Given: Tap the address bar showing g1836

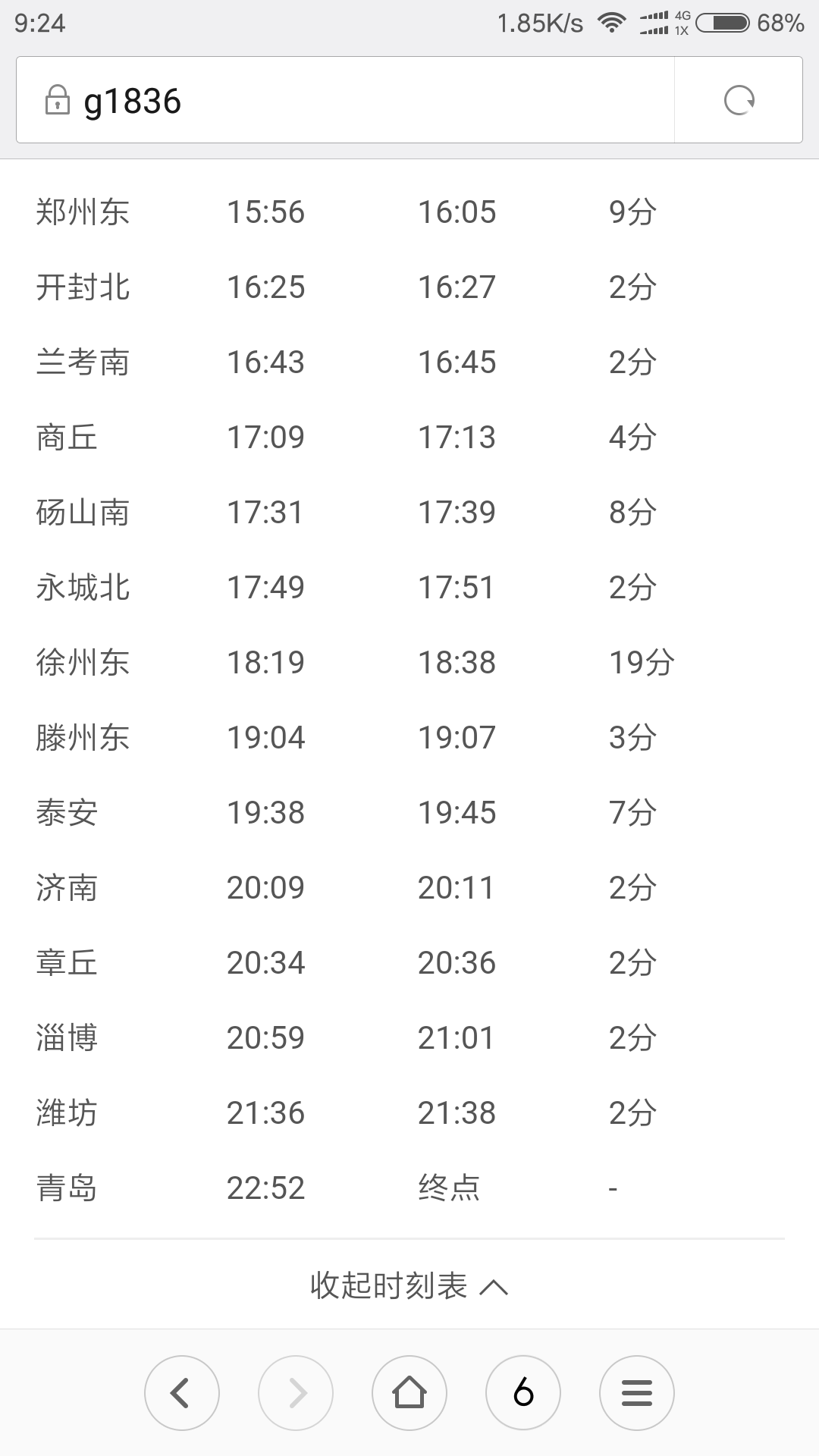Looking at the screenshot, I should [x=345, y=100].
